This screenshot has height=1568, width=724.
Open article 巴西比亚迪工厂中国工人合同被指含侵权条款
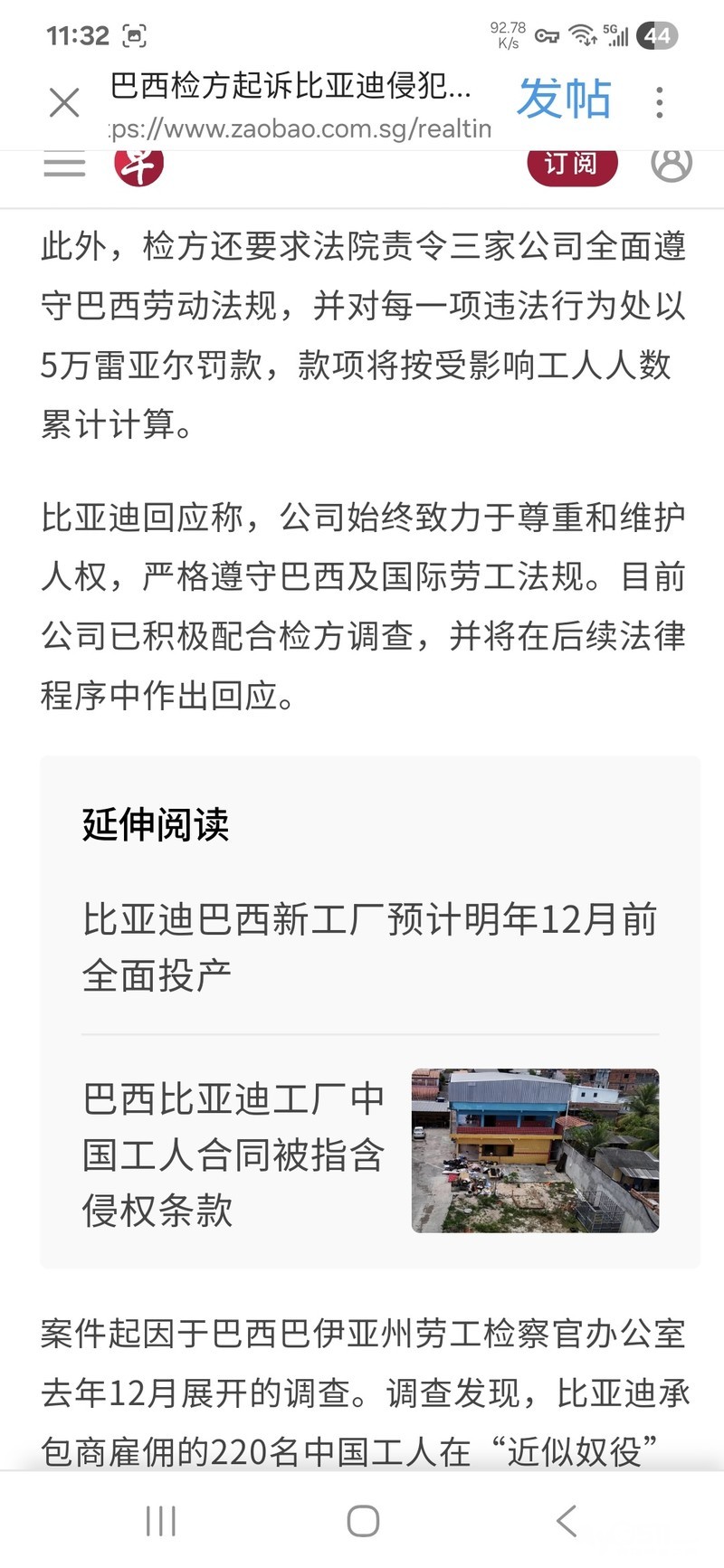tap(233, 1155)
